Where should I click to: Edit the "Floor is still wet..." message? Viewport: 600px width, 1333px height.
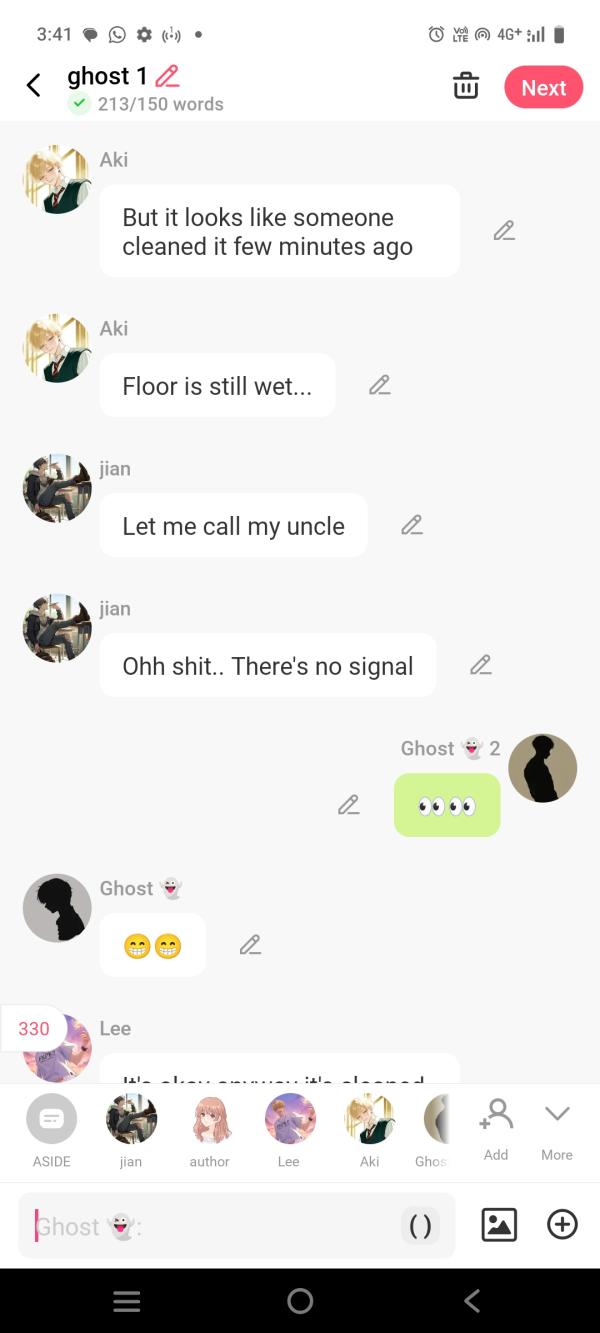pyautogui.click(x=379, y=385)
